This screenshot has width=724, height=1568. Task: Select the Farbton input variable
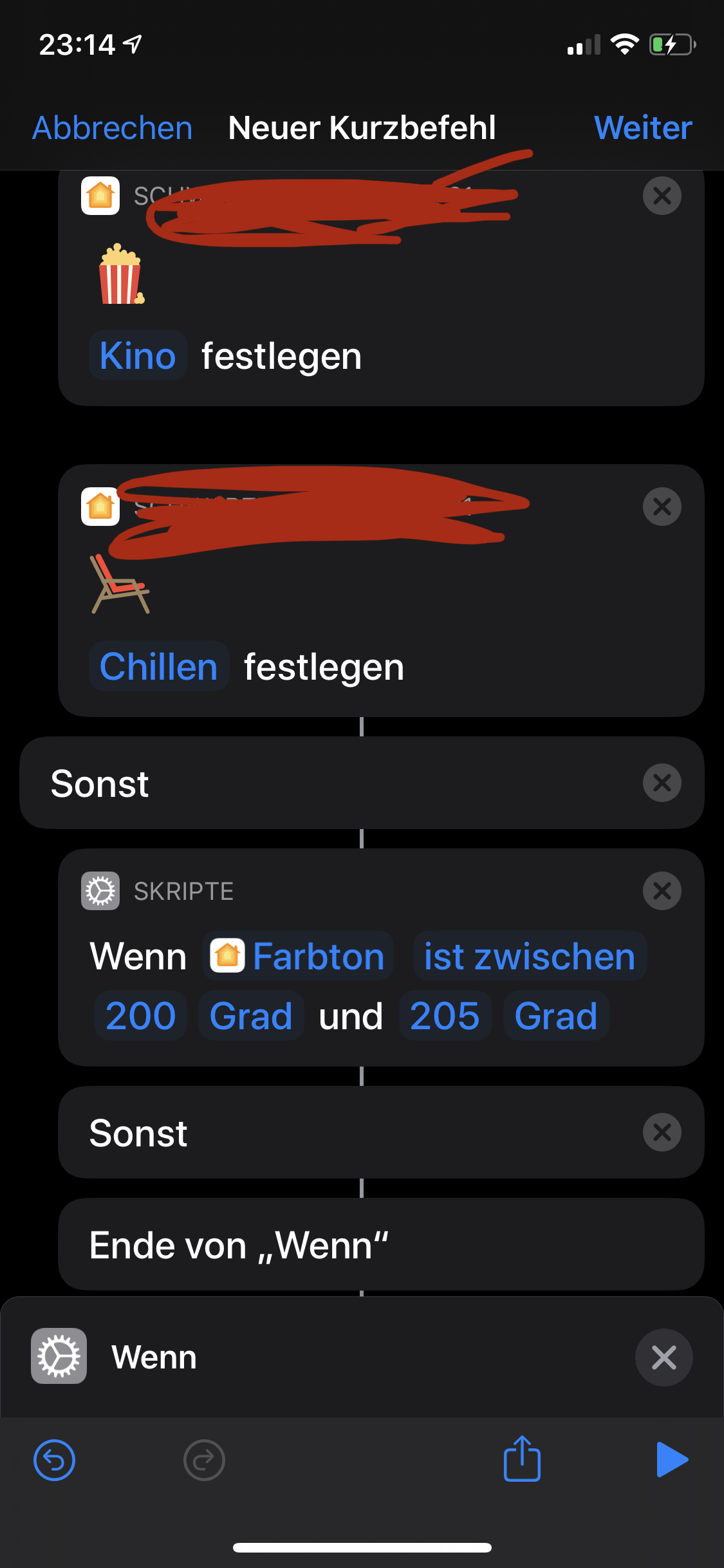(298, 957)
